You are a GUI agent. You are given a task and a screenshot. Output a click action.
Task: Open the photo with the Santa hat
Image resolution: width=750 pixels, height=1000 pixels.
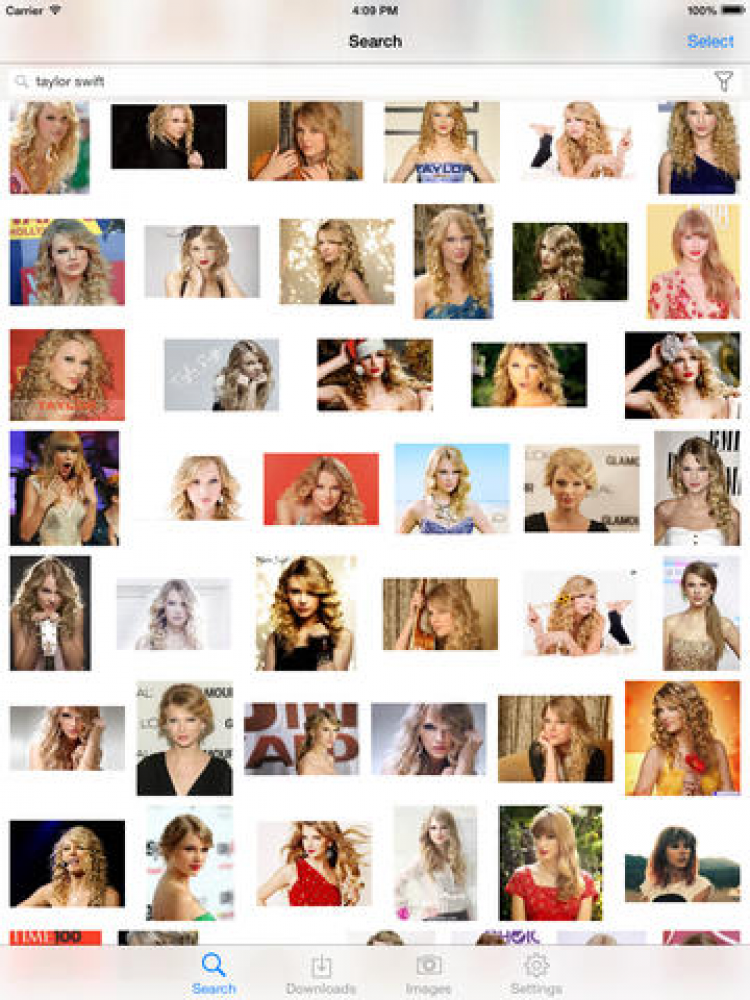coord(375,374)
